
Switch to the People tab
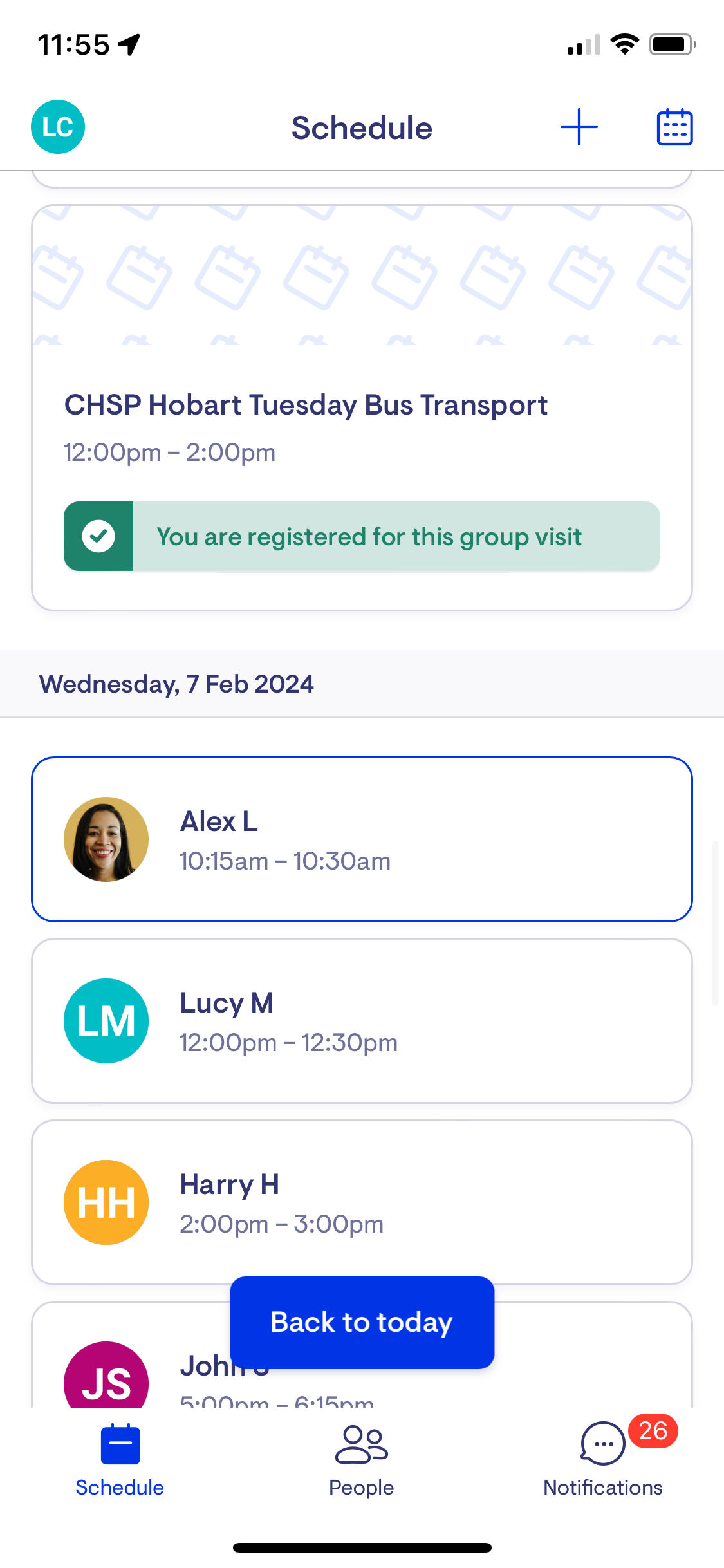[362, 1461]
